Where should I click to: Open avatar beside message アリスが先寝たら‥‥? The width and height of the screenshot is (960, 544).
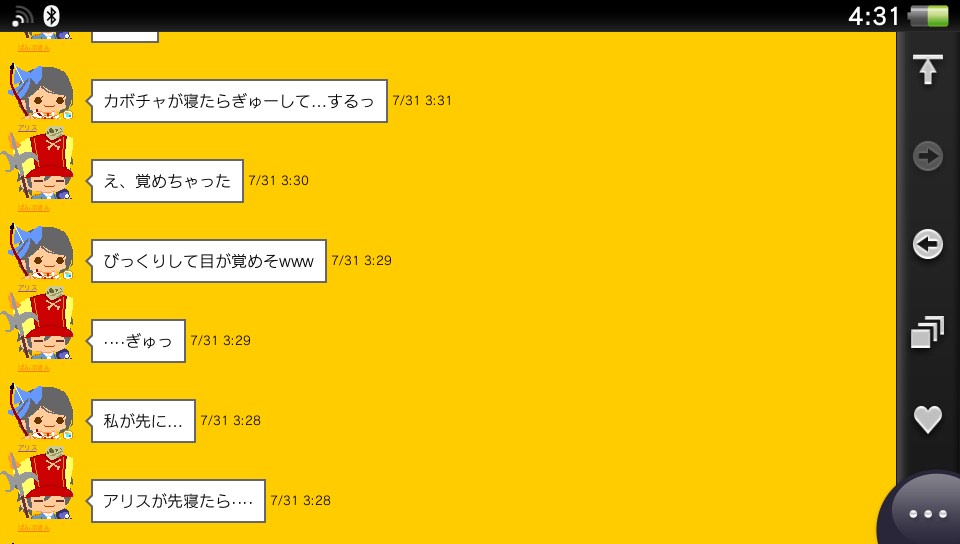43,491
